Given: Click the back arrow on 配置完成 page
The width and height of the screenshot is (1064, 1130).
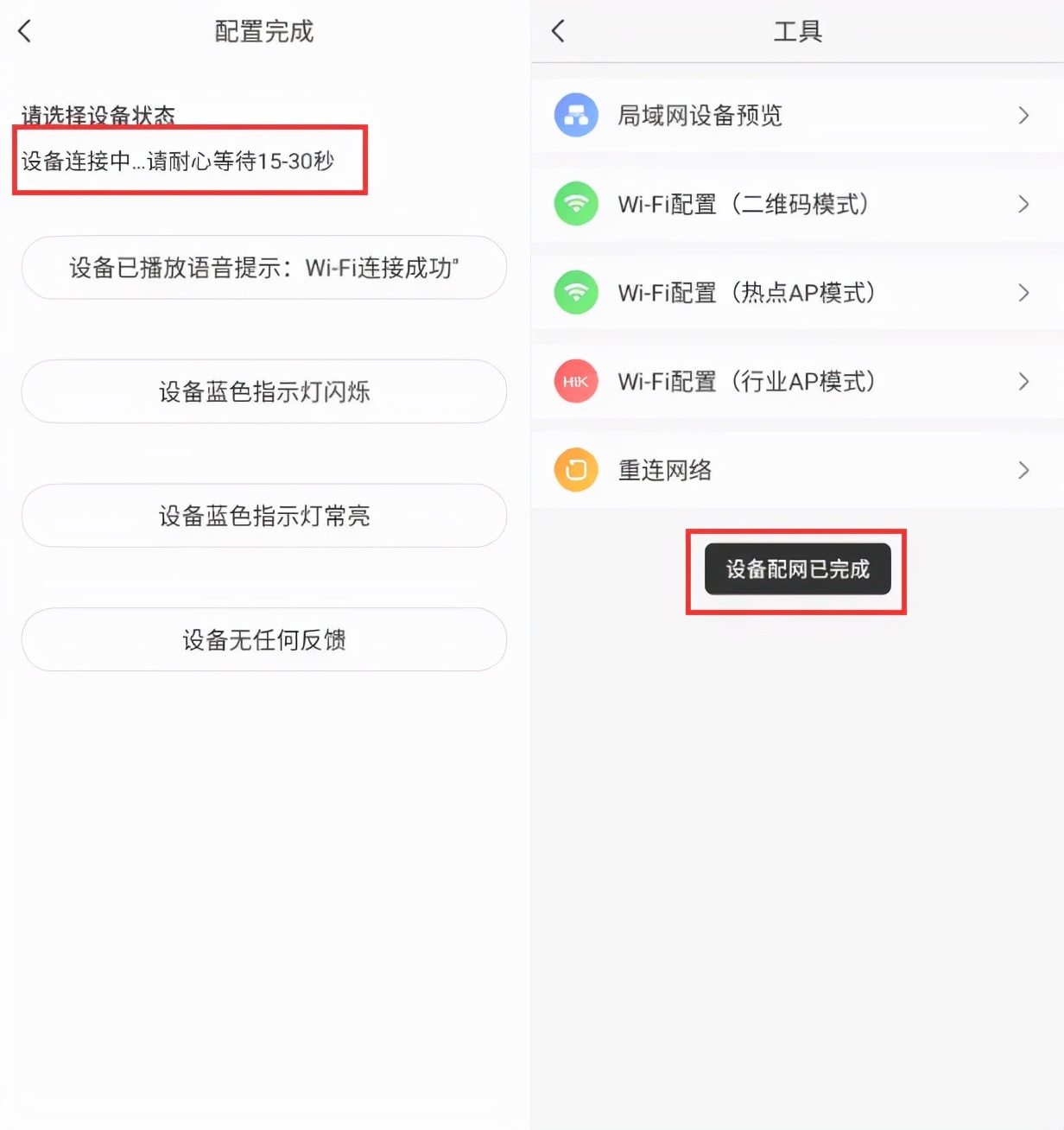Looking at the screenshot, I should pos(24,30).
